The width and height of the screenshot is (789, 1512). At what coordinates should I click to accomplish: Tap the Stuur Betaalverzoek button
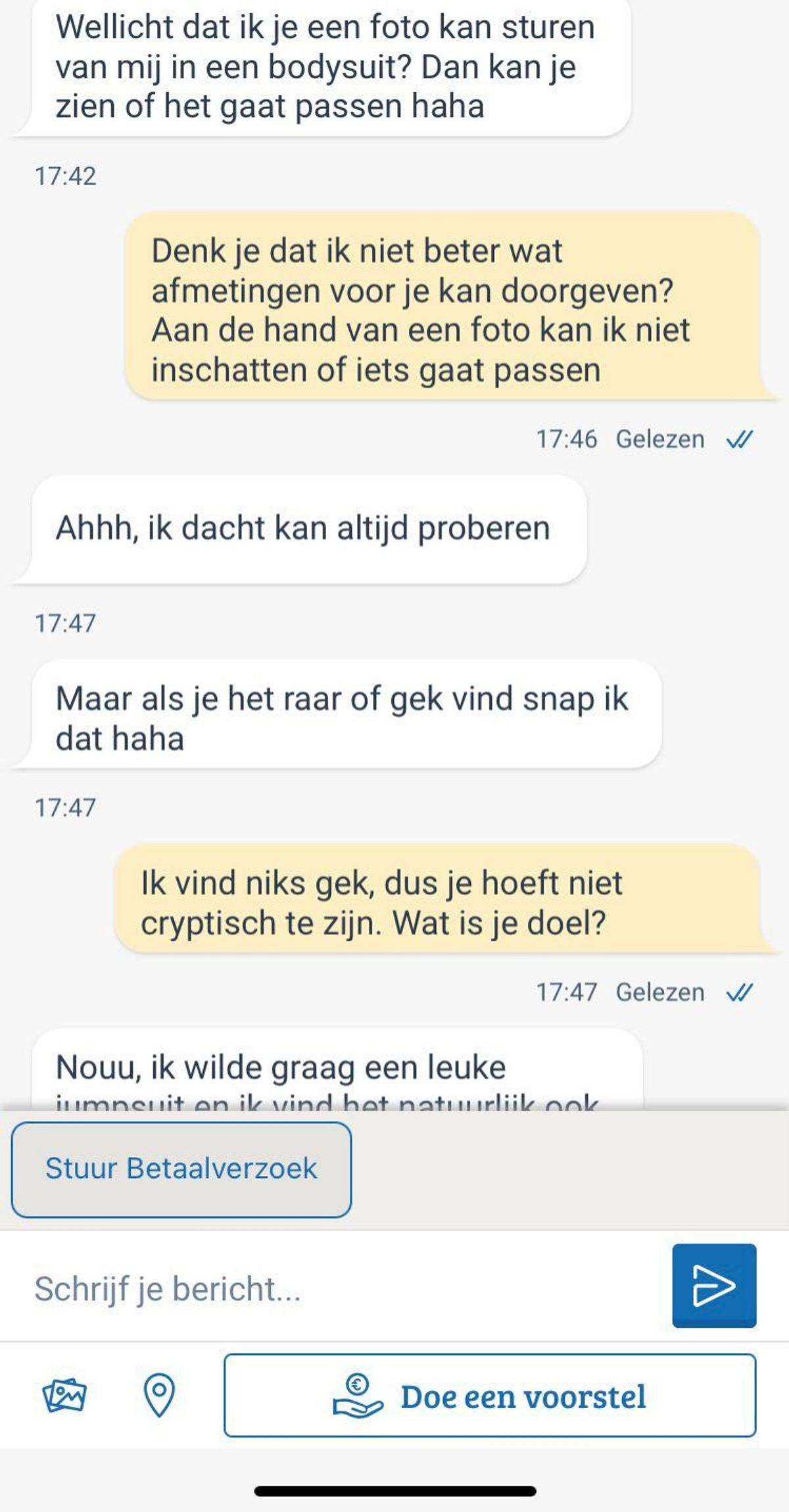click(x=181, y=1169)
